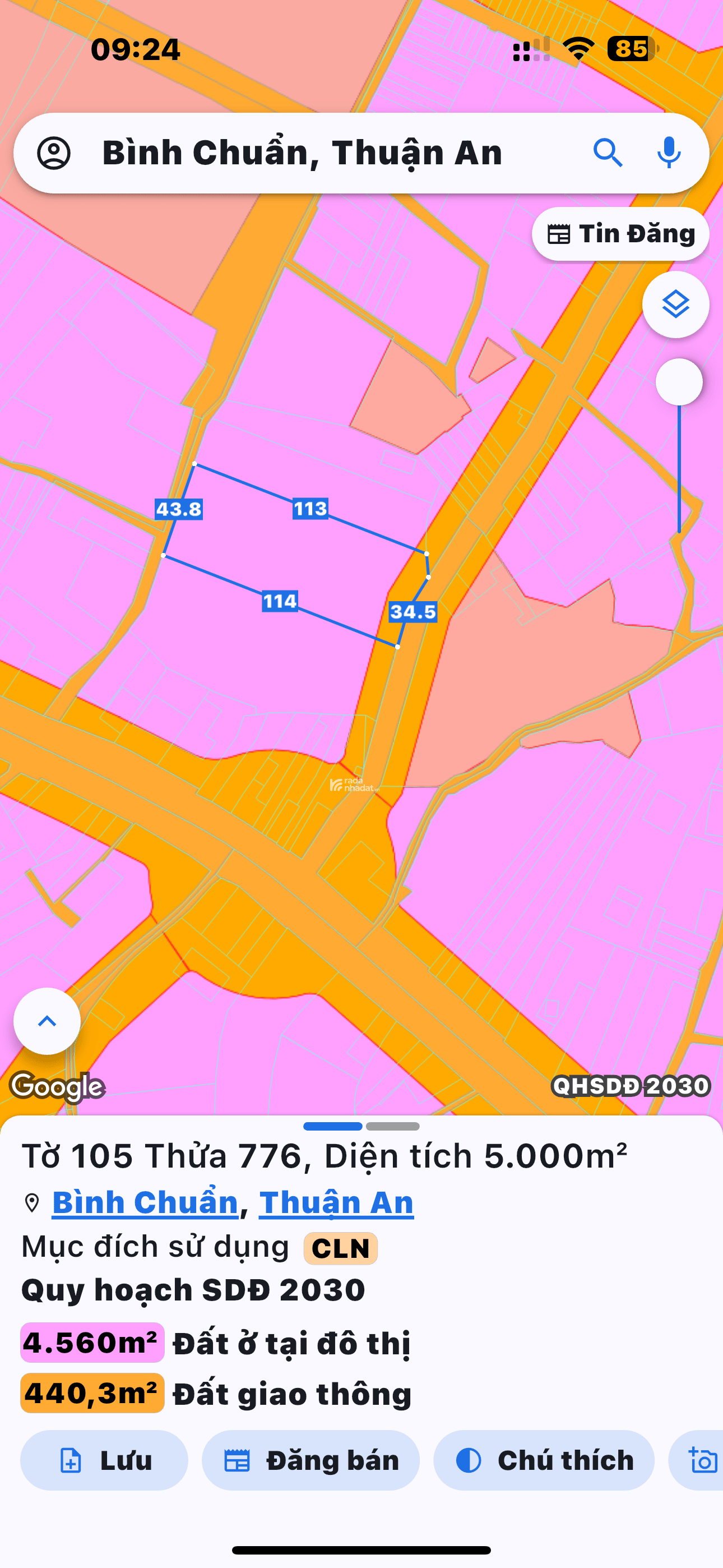Open Tin Đăng listings

[620, 234]
